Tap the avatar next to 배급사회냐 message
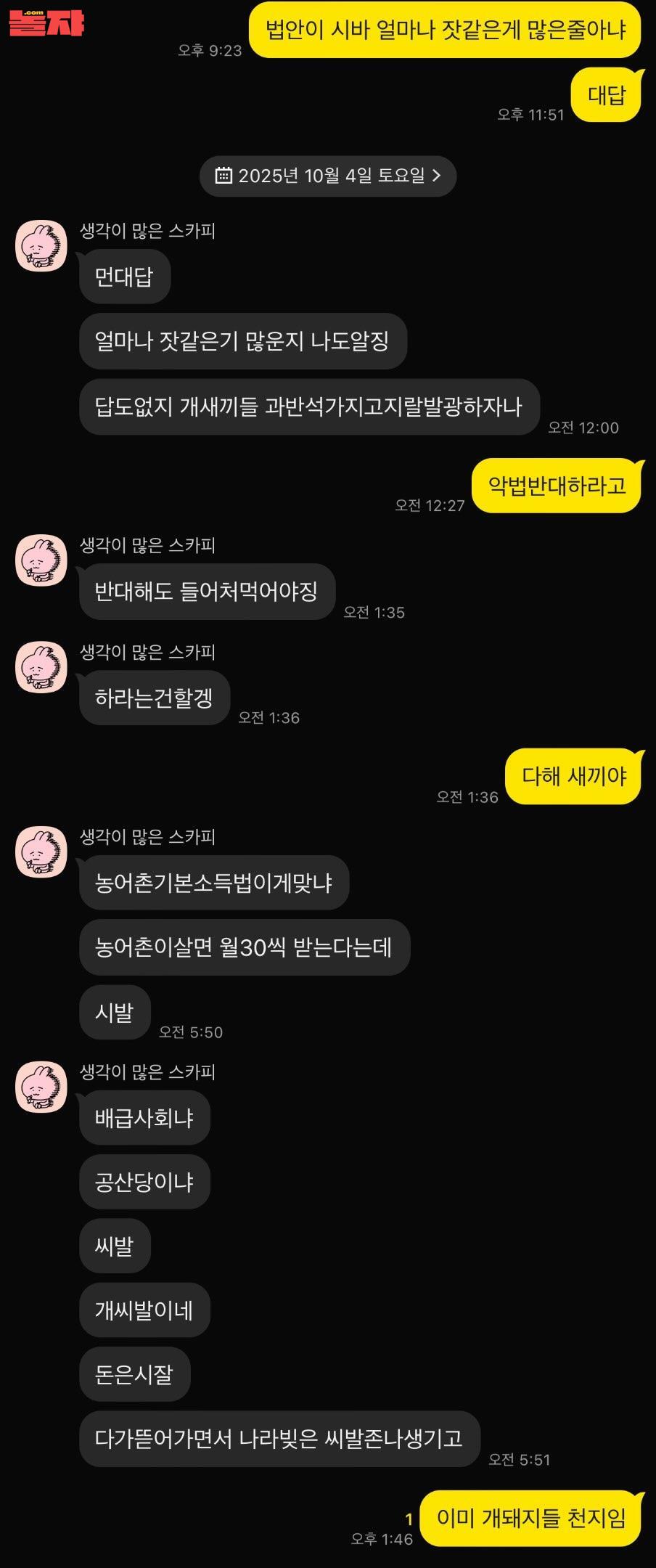The image size is (656, 1568). coord(41,1087)
